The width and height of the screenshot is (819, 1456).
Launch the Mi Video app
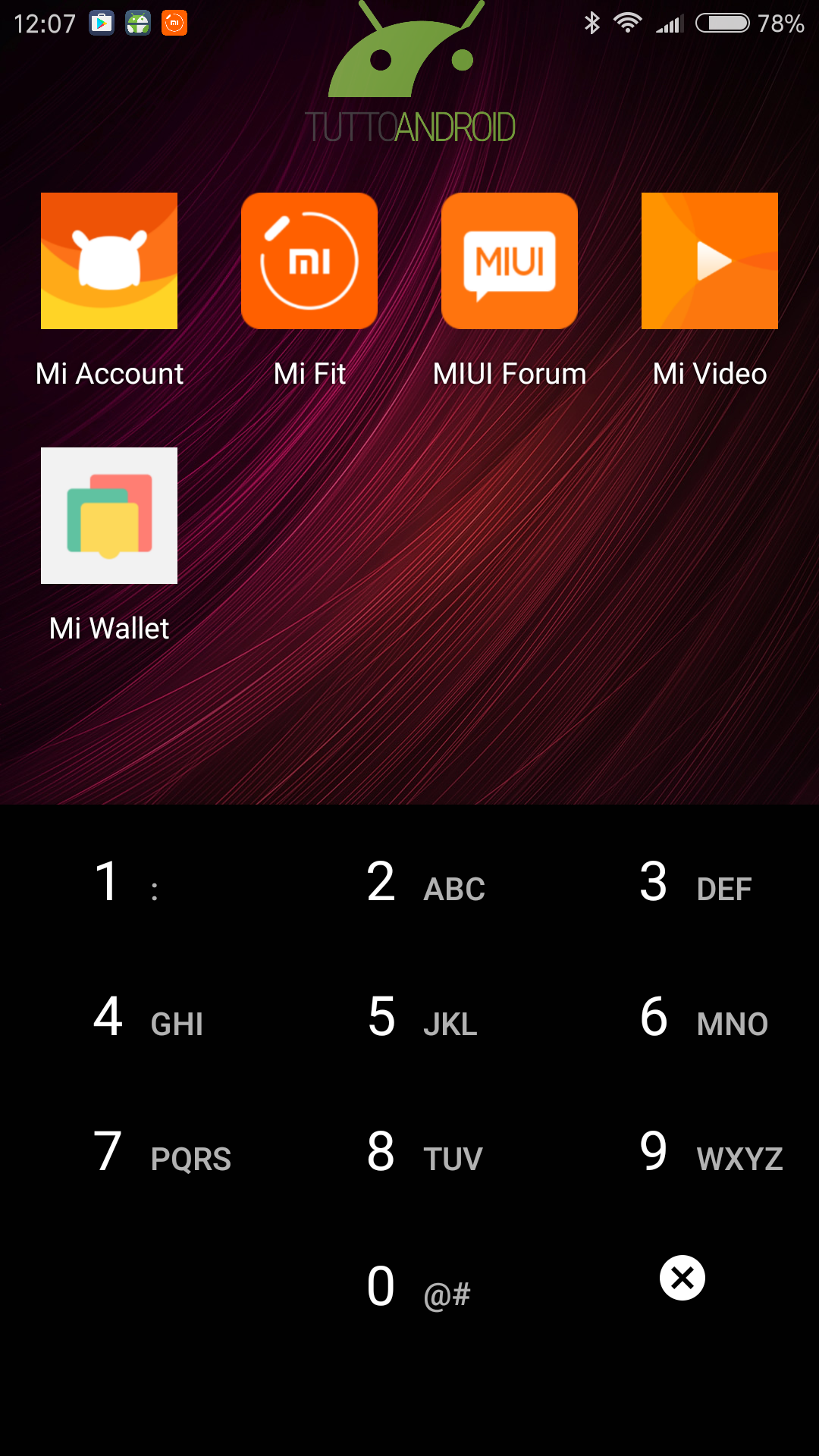(710, 261)
